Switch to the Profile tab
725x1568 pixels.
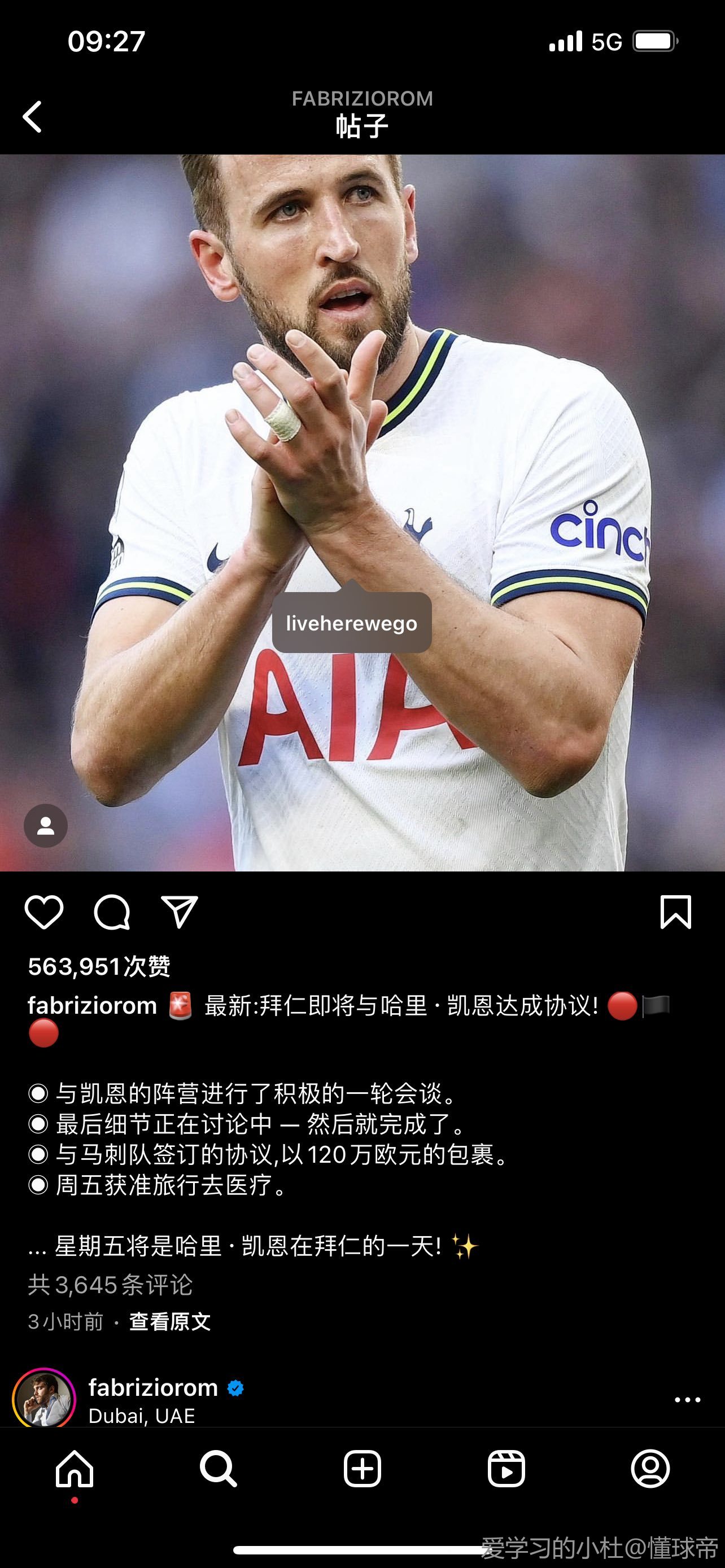[650, 1469]
